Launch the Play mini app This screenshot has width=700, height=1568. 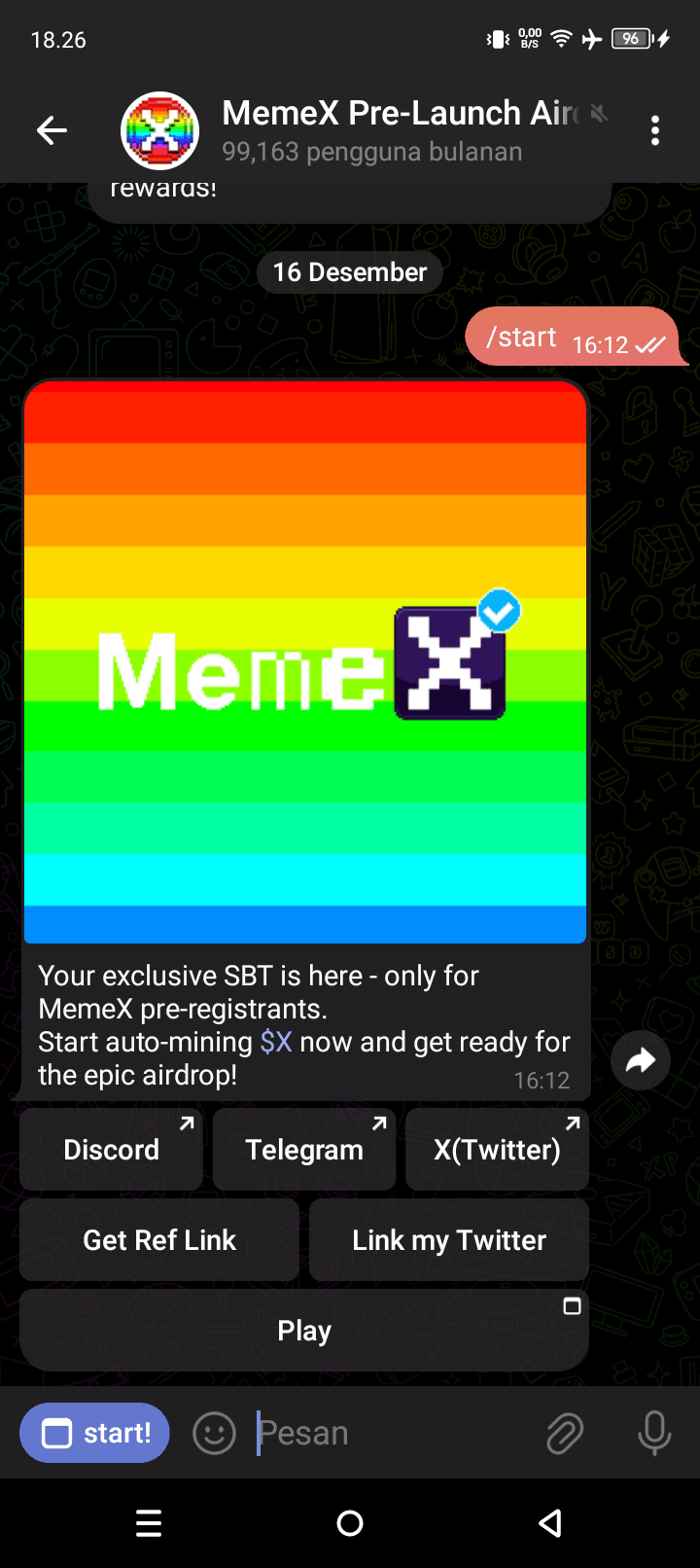(304, 1331)
